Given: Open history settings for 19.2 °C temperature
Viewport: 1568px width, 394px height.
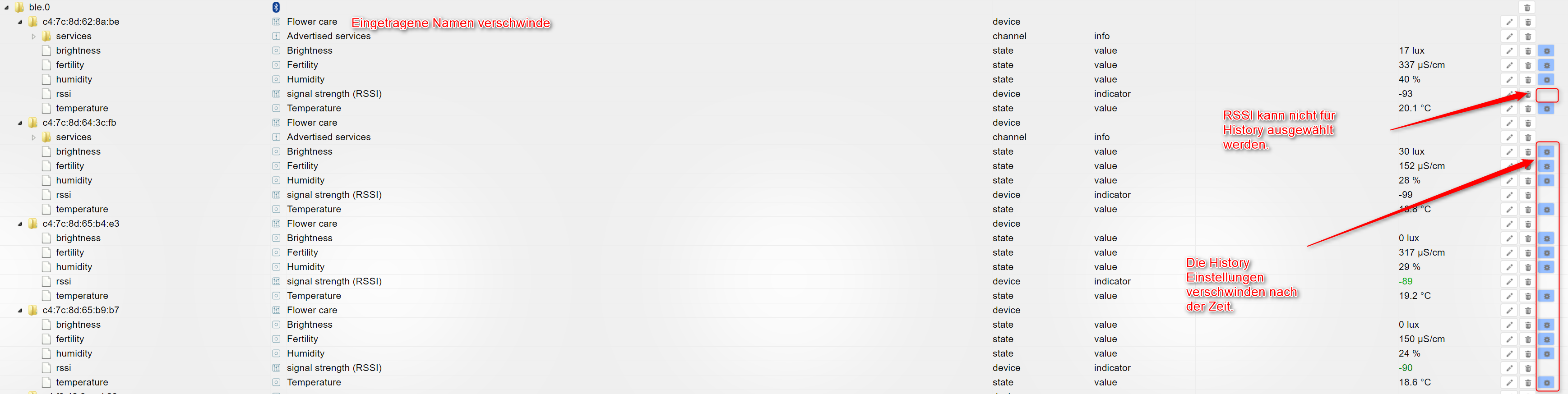Looking at the screenshot, I should (x=1546, y=296).
